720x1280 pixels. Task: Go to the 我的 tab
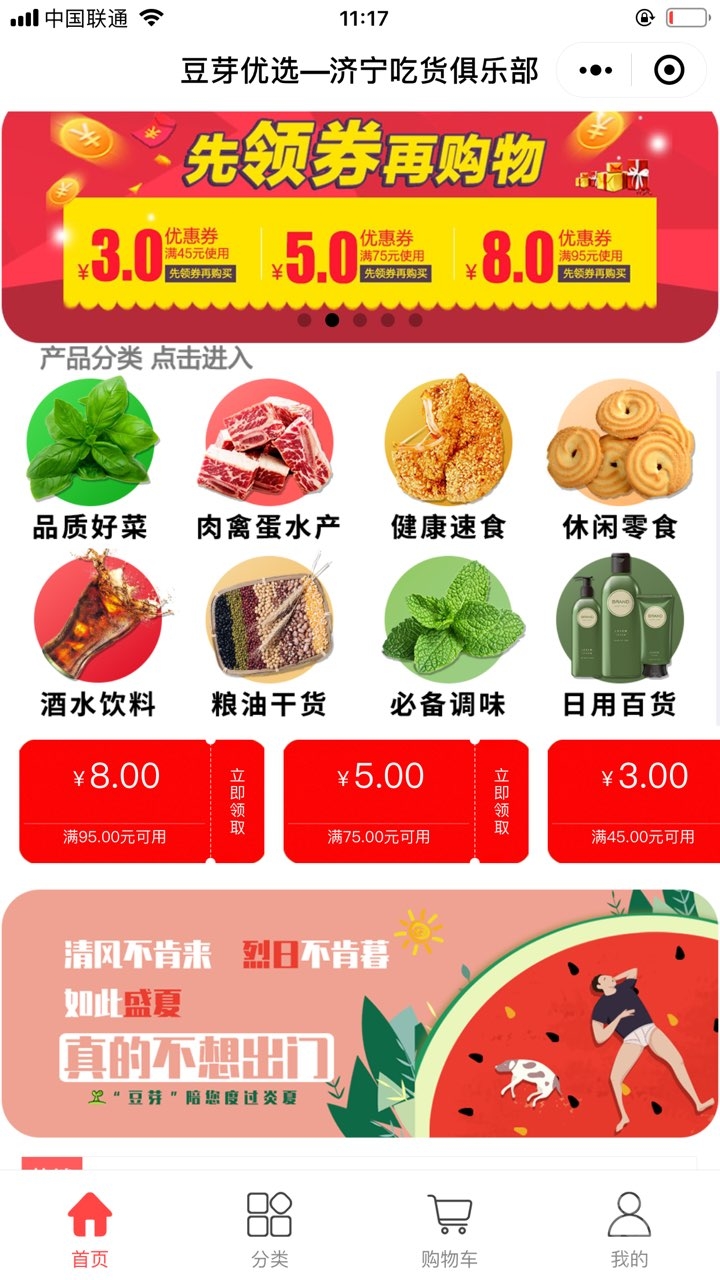[629, 1228]
